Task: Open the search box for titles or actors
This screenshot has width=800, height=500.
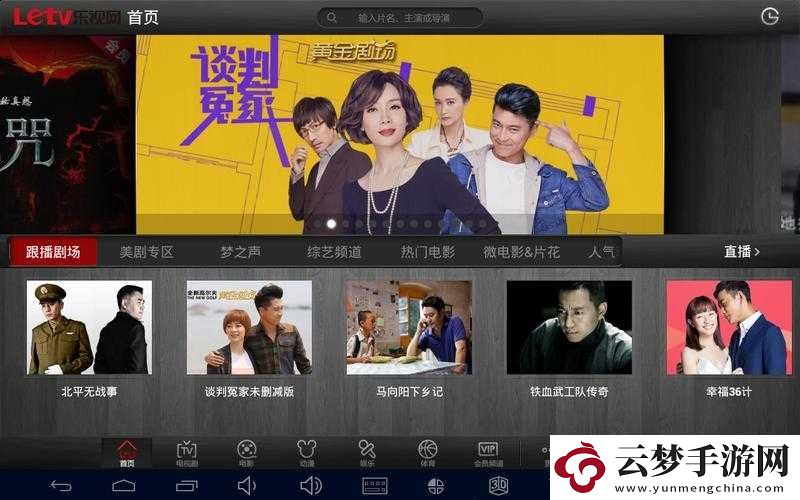Action: pos(400,17)
